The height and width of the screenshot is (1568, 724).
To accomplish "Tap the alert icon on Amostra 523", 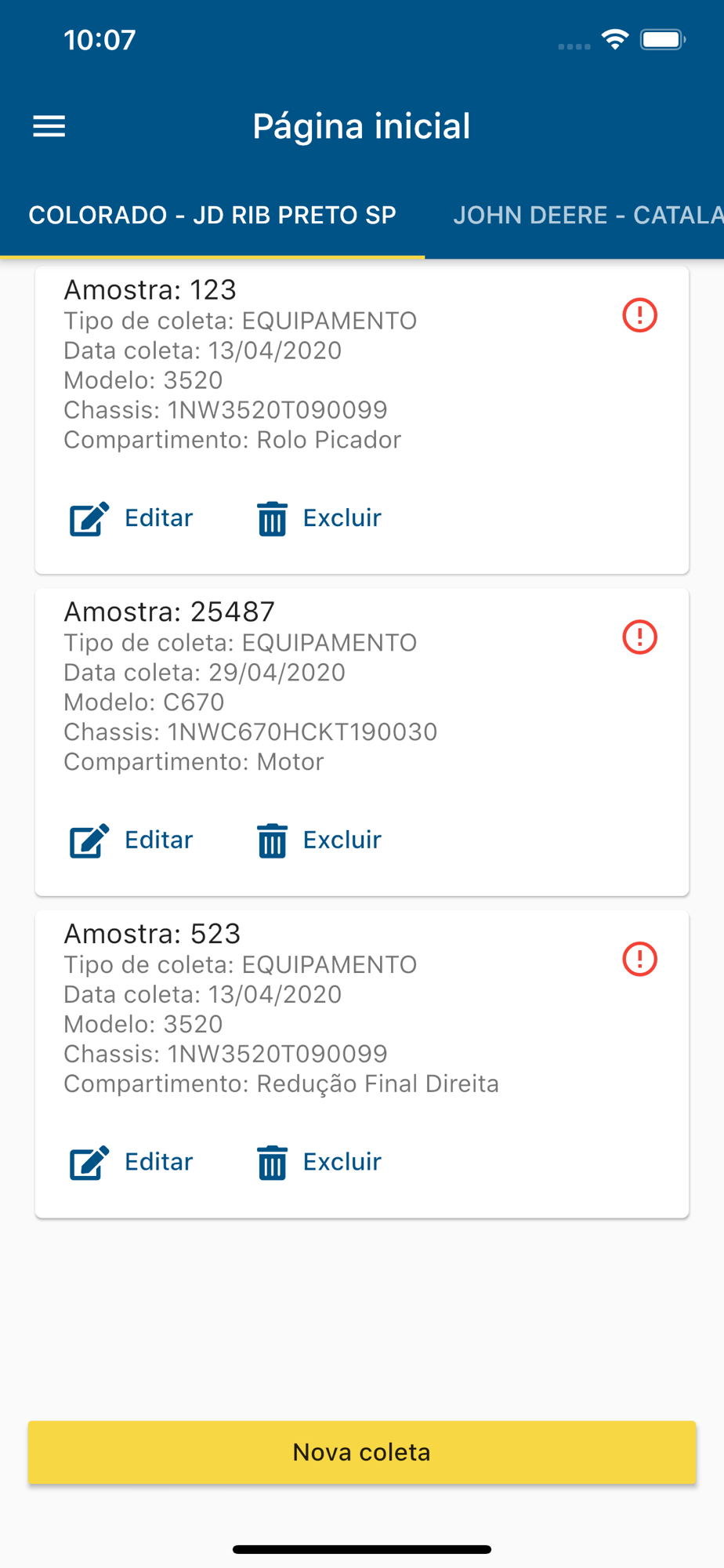I will 639,959.
